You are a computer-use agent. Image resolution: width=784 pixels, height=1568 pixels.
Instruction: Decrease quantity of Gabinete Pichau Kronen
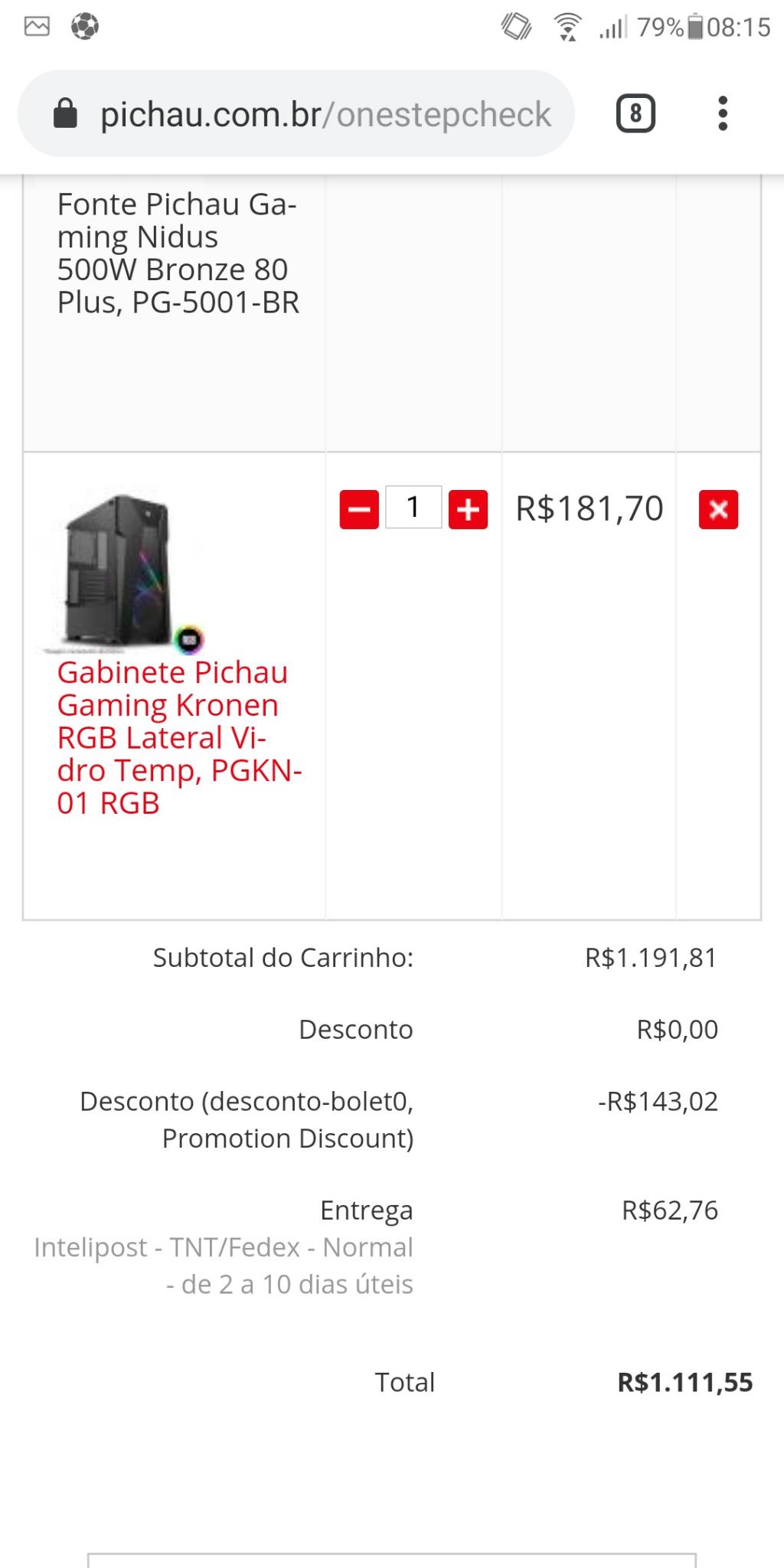click(x=359, y=509)
